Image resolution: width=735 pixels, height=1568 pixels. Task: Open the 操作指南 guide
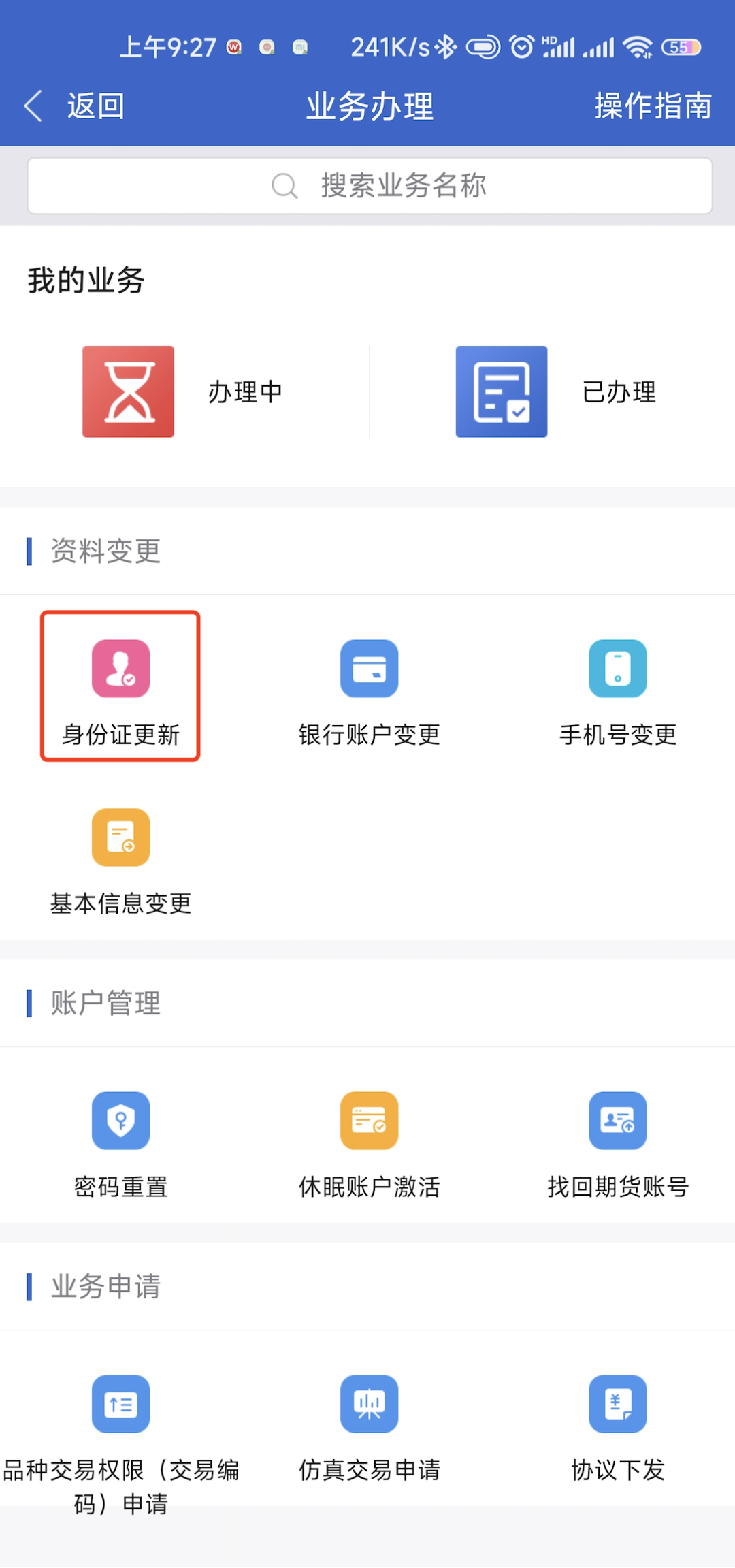click(653, 106)
